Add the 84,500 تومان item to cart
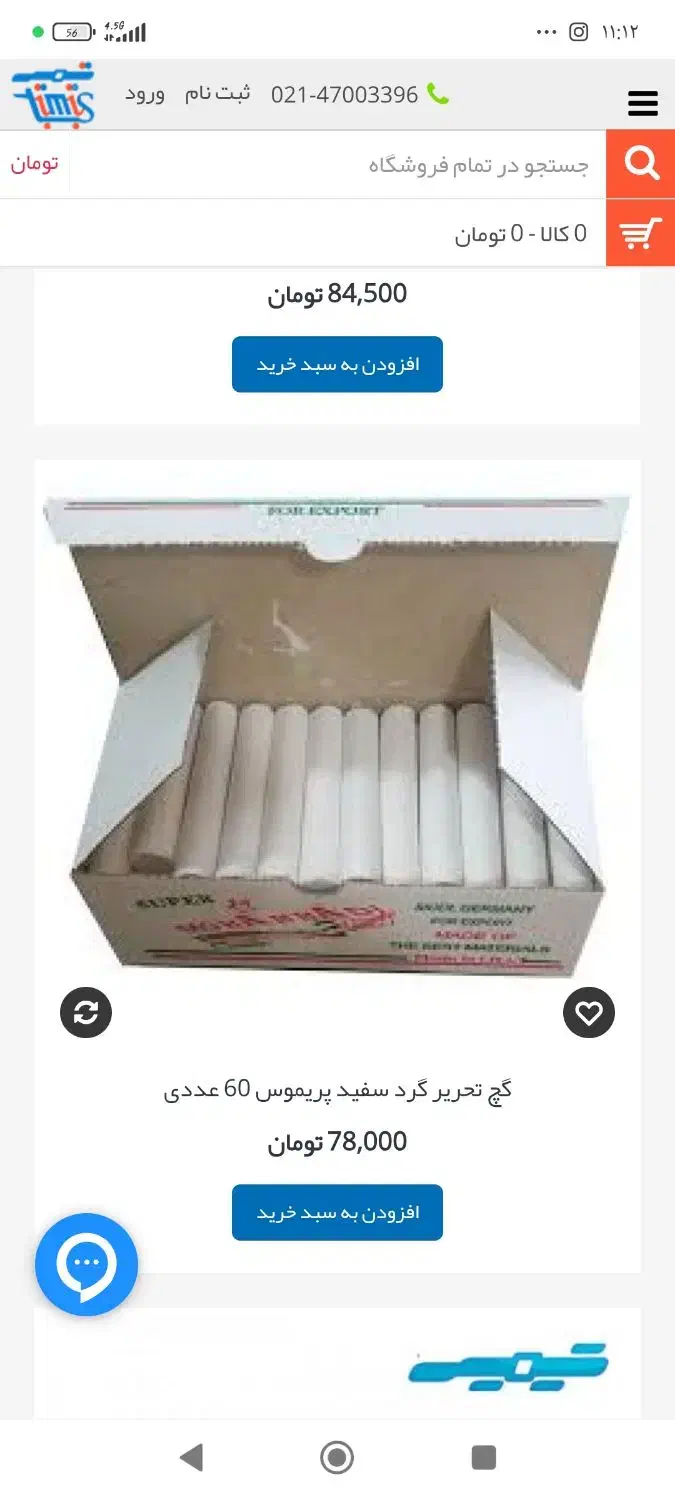Viewport: 675px width, 1500px height. click(x=337, y=364)
